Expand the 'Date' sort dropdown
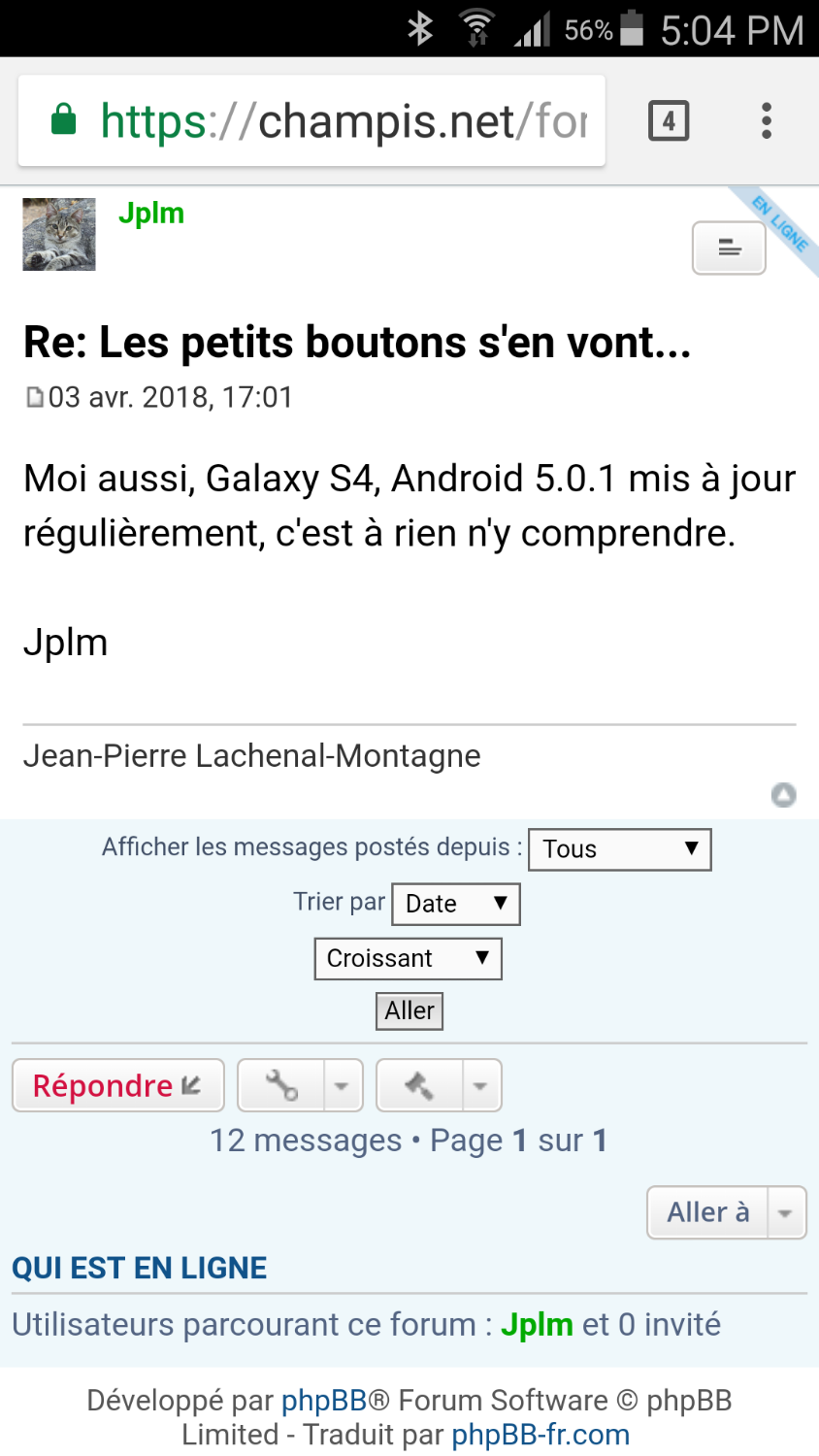The image size is (819, 1456). 456,904
